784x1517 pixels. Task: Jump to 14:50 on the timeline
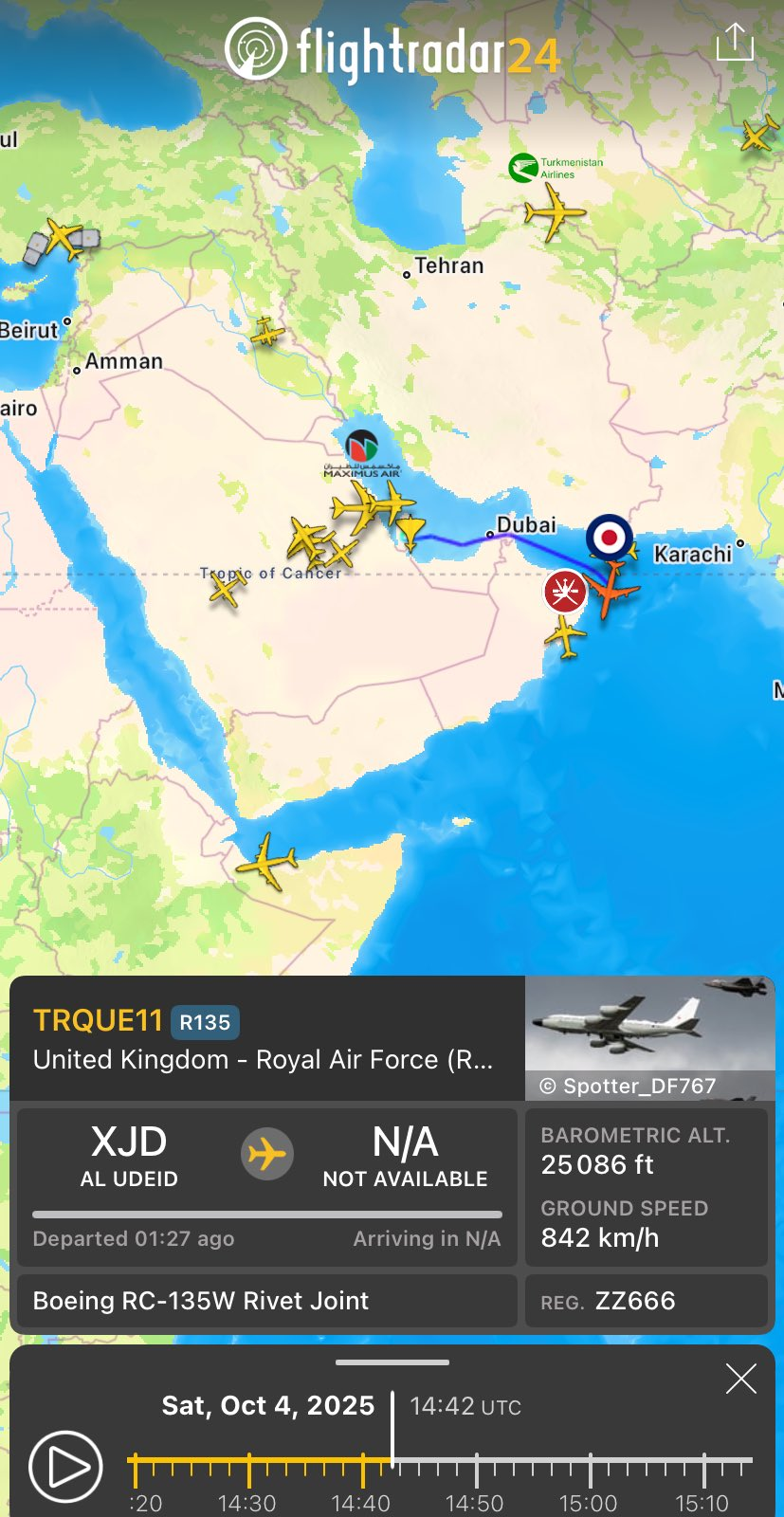coord(476,1468)
